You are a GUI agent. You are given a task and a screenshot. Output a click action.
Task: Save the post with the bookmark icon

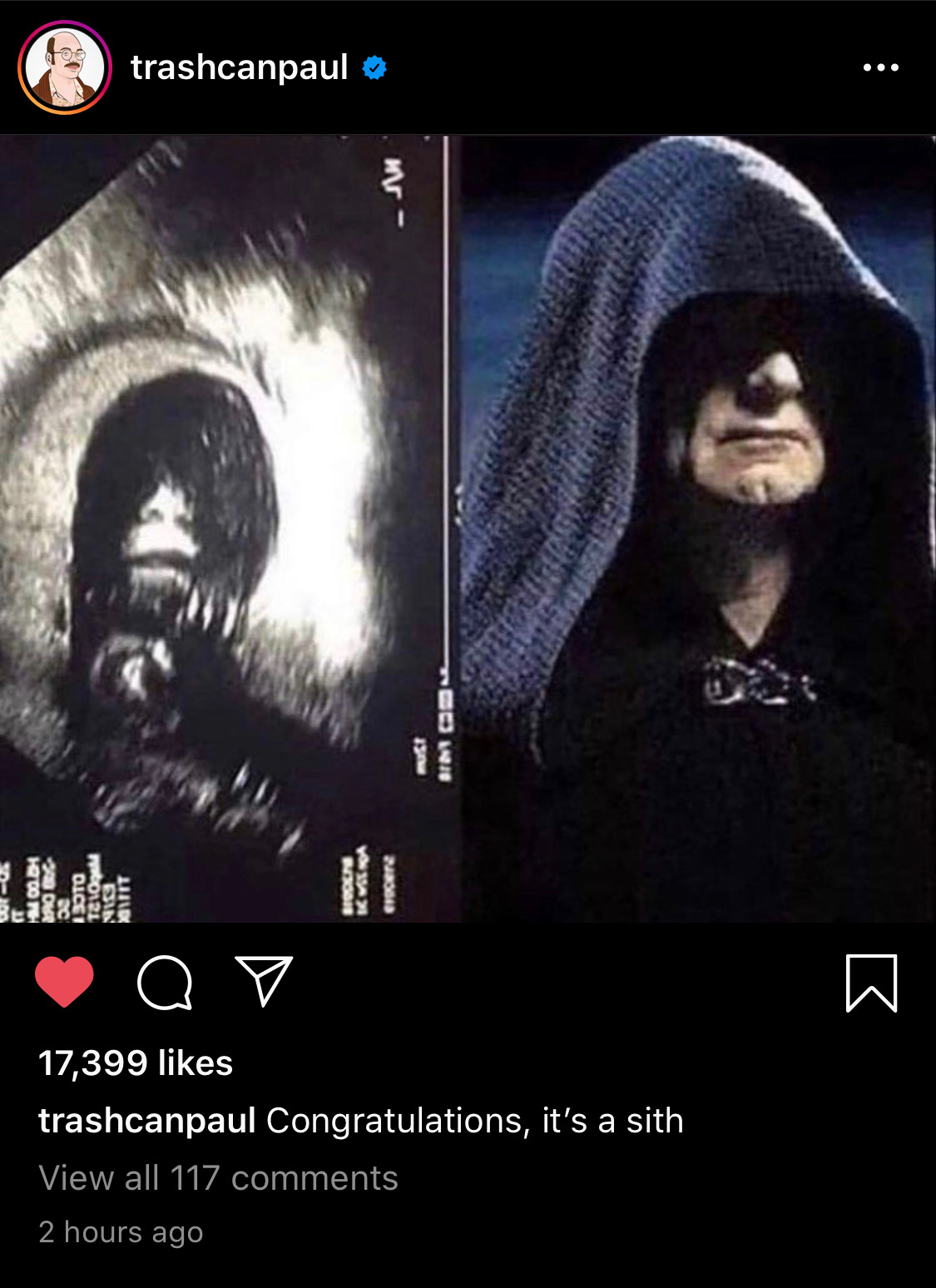point(871,983)
